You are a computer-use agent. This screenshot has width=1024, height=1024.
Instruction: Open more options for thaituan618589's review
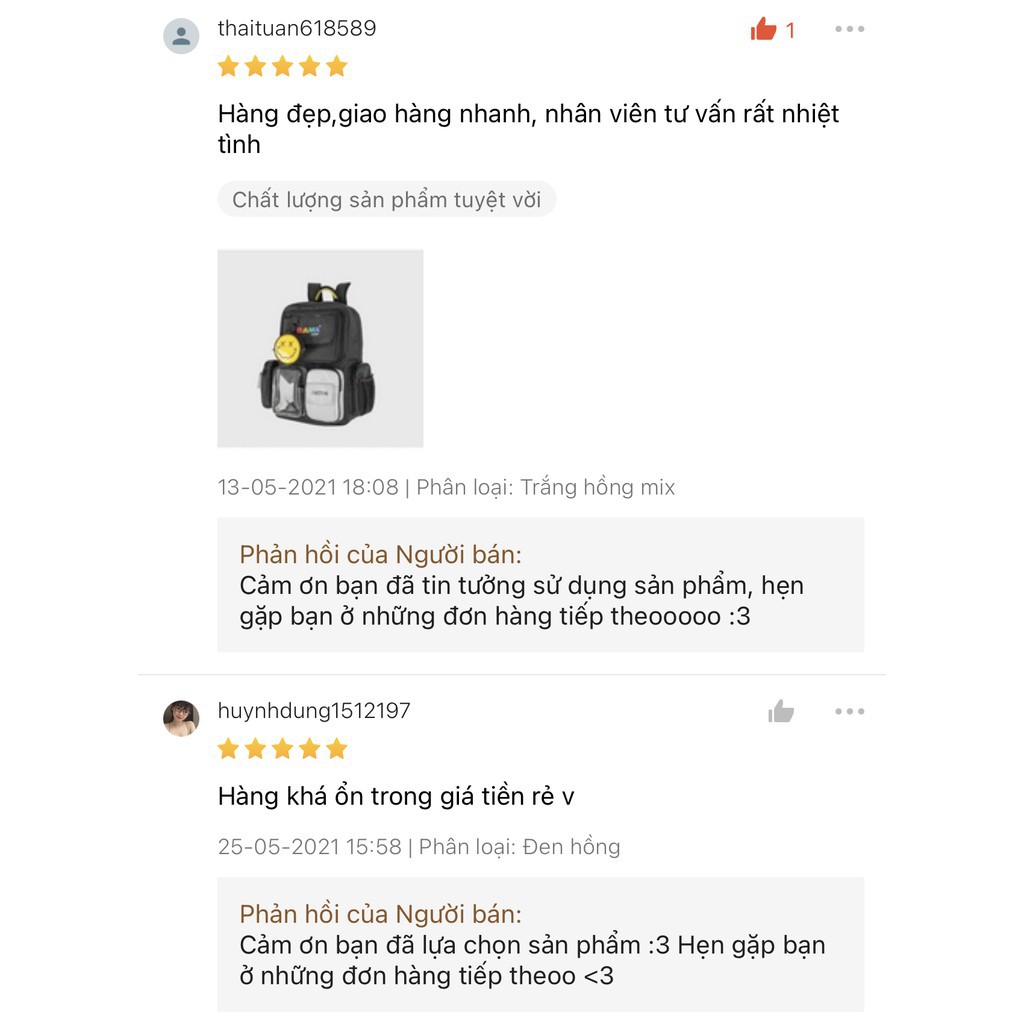[x=849, y=29]
